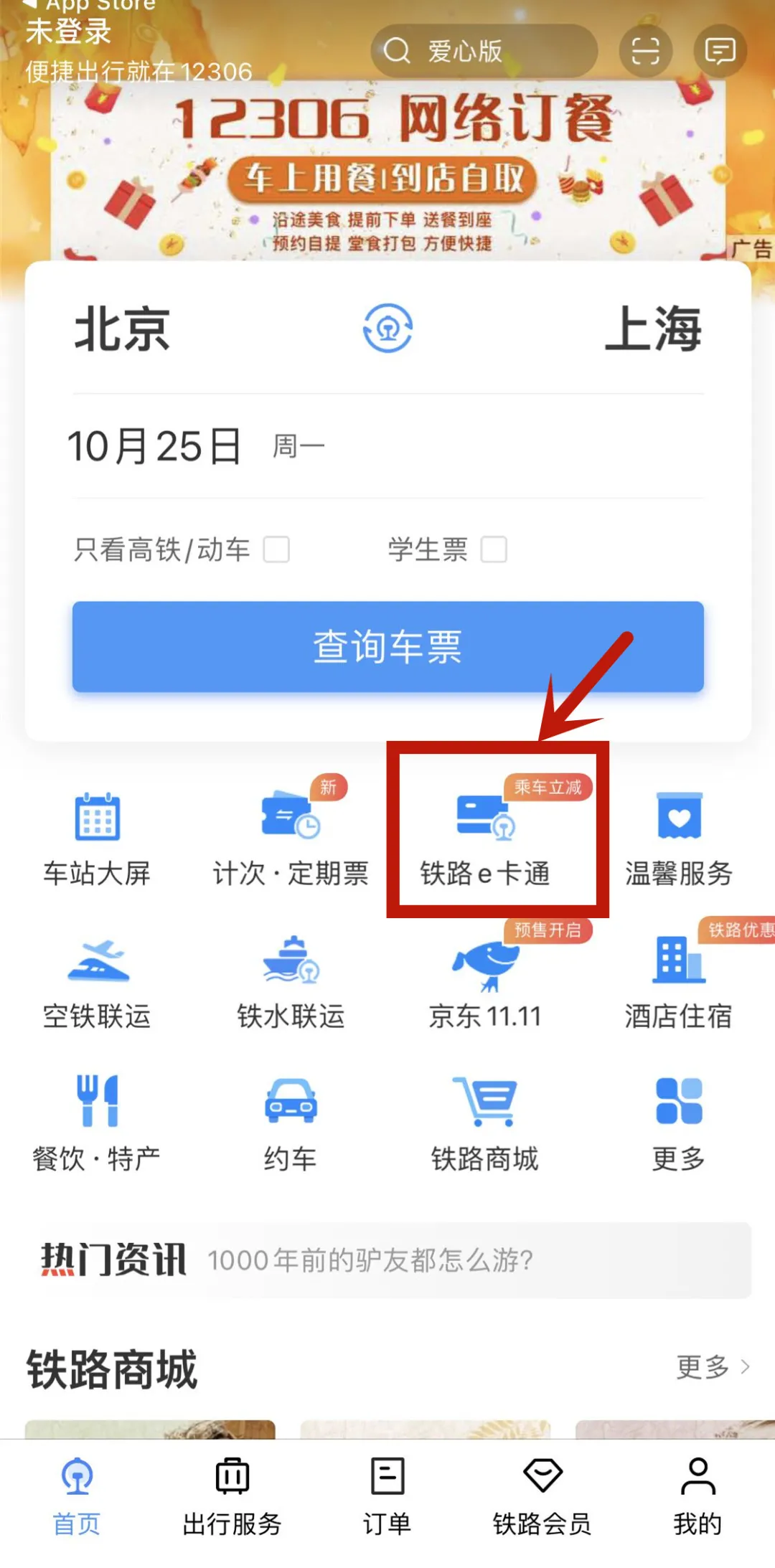Check 学生票 option
Viewport: 775px width, 1568px height.
pos(494,550)
